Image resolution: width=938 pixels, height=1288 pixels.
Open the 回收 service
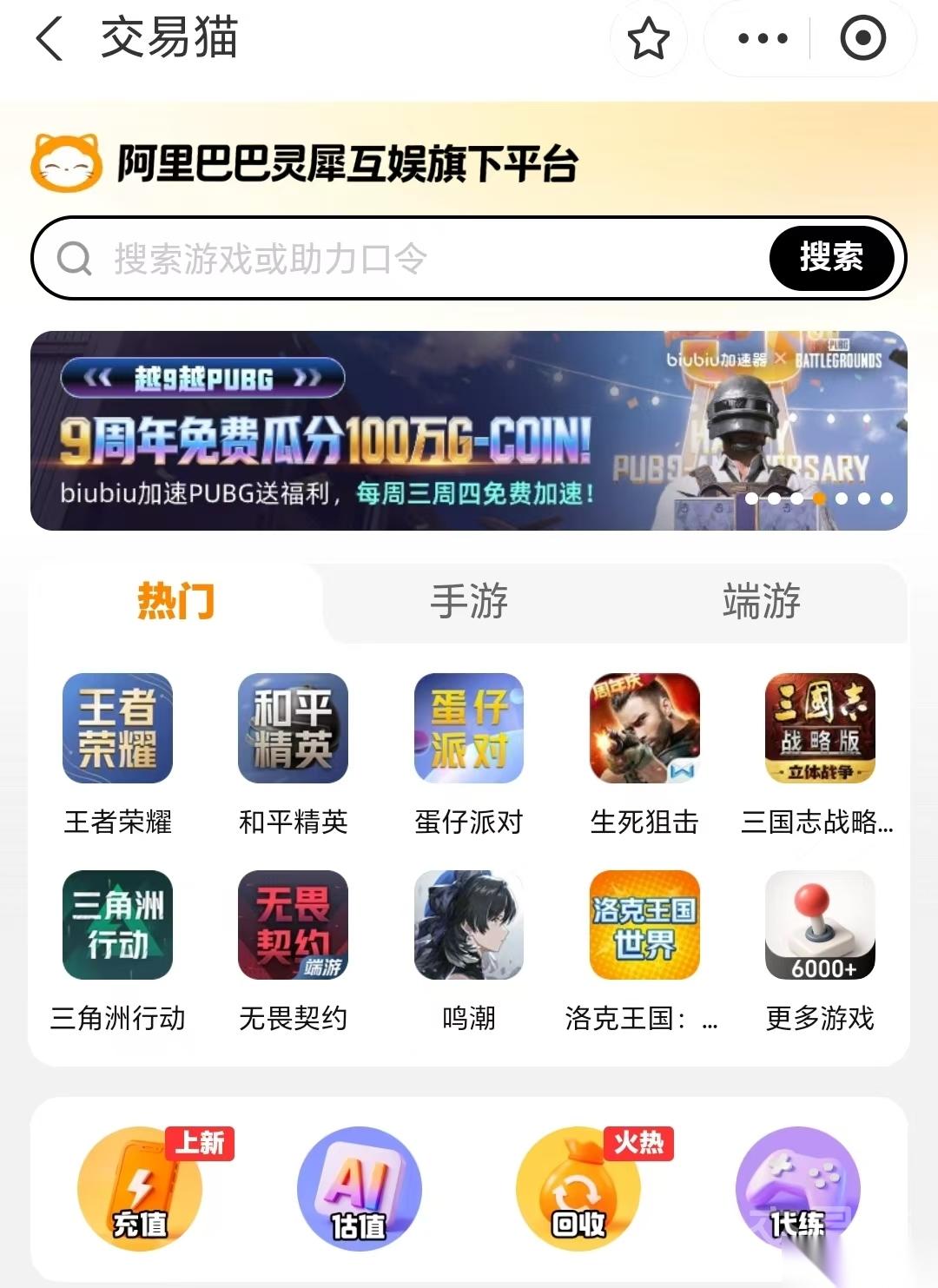(x=578, y=1188)
